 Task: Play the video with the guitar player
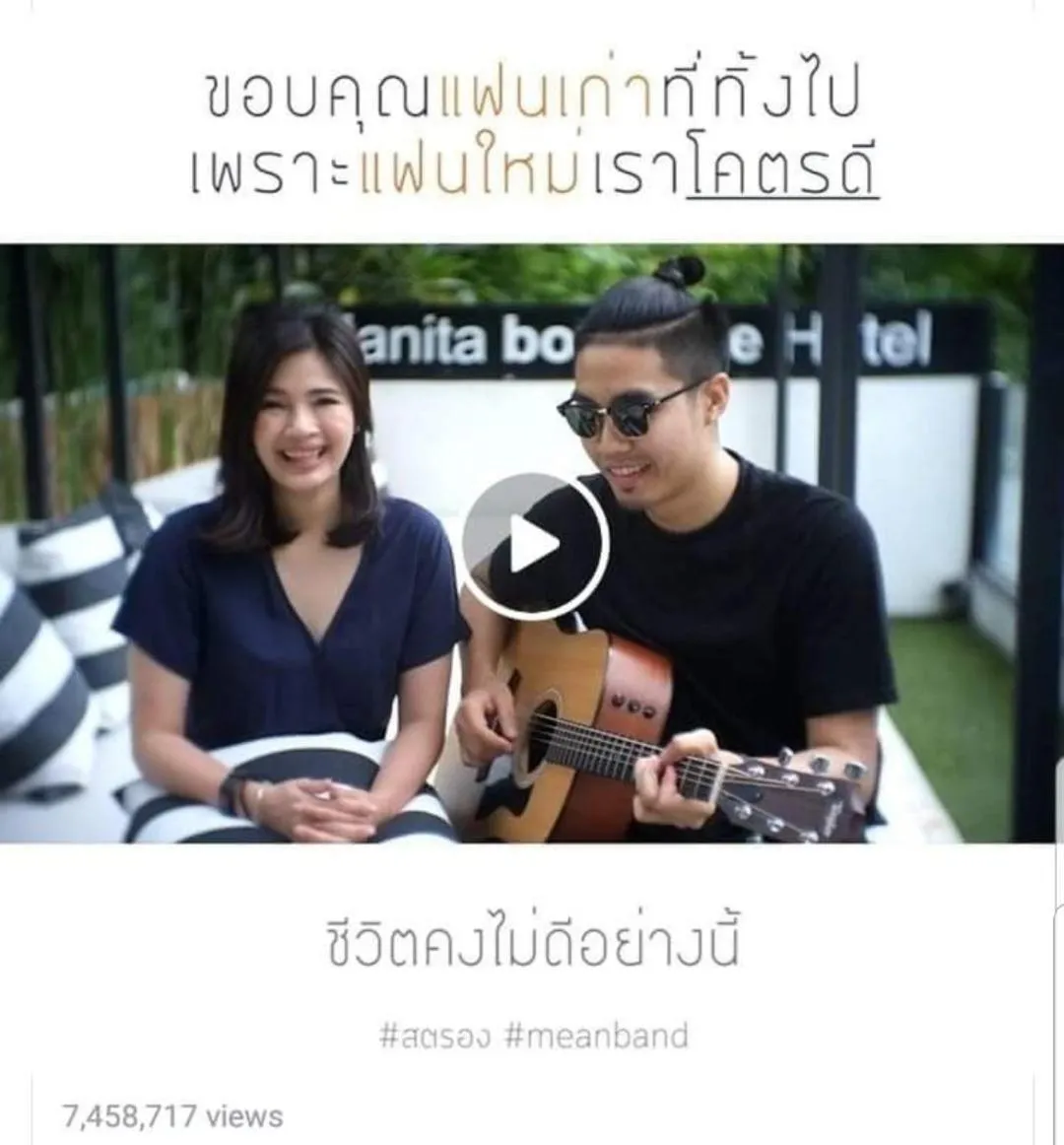(x=533, y=547)
